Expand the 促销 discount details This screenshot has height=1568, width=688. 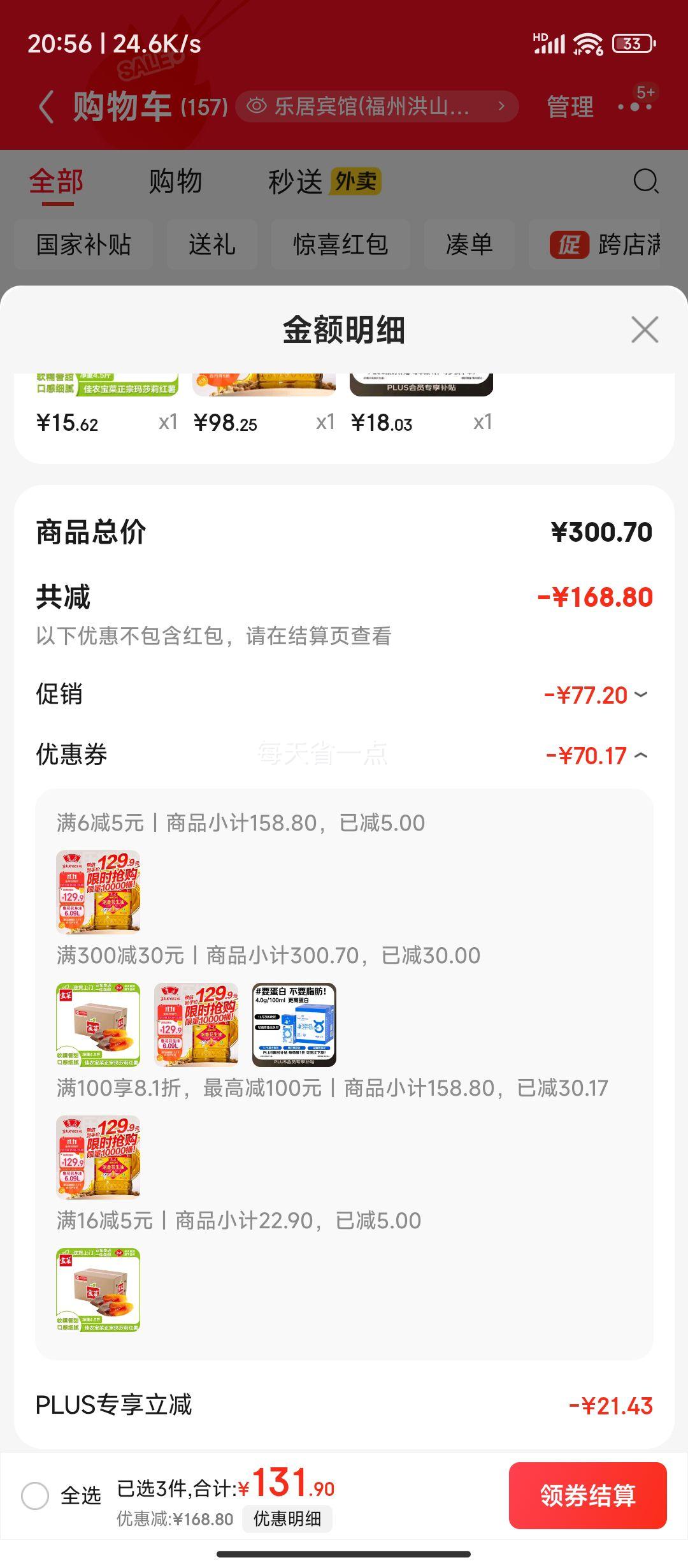tap(643, 695)
